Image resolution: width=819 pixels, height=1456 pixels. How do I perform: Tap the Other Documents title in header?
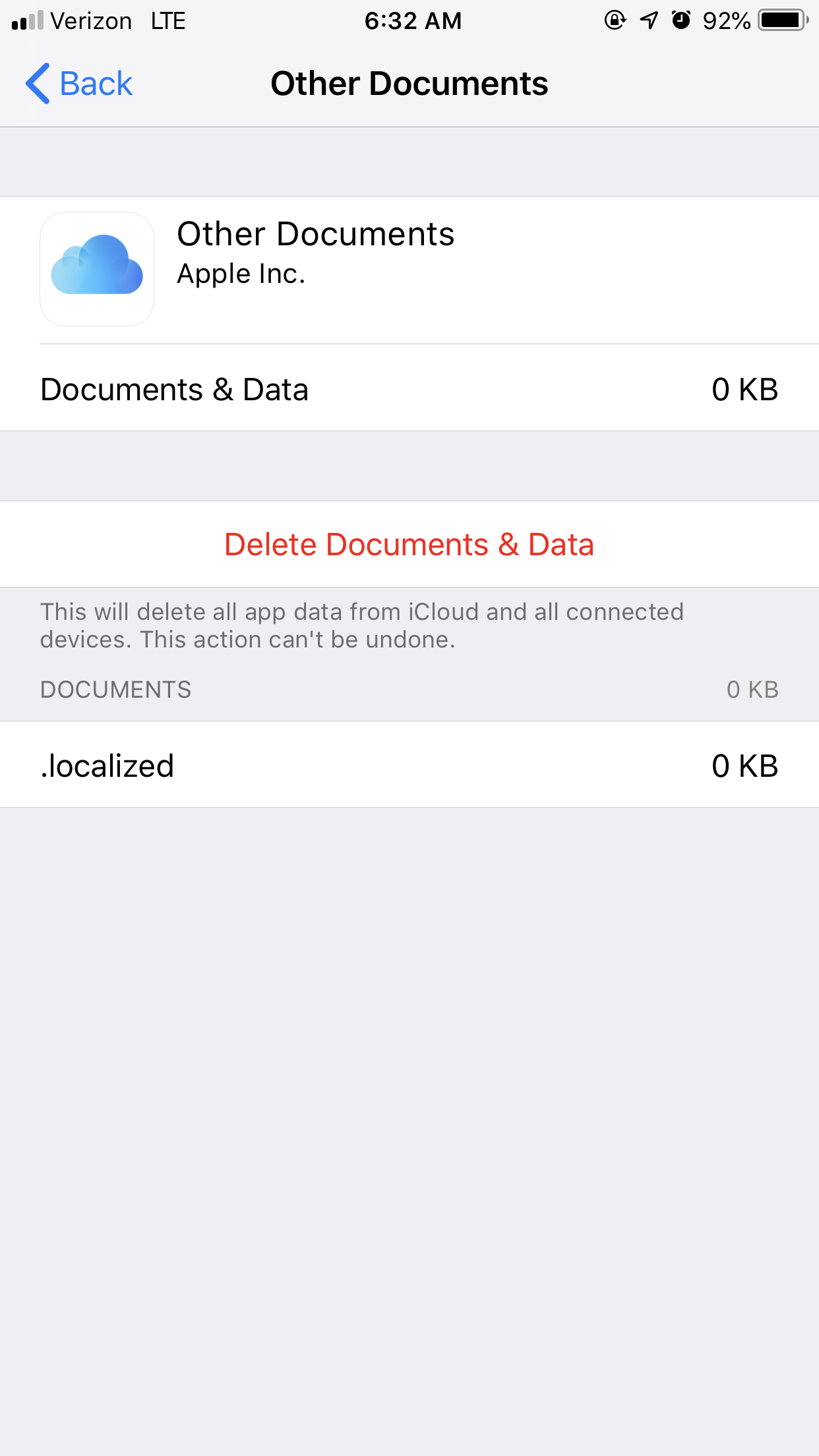coord(409,83)
